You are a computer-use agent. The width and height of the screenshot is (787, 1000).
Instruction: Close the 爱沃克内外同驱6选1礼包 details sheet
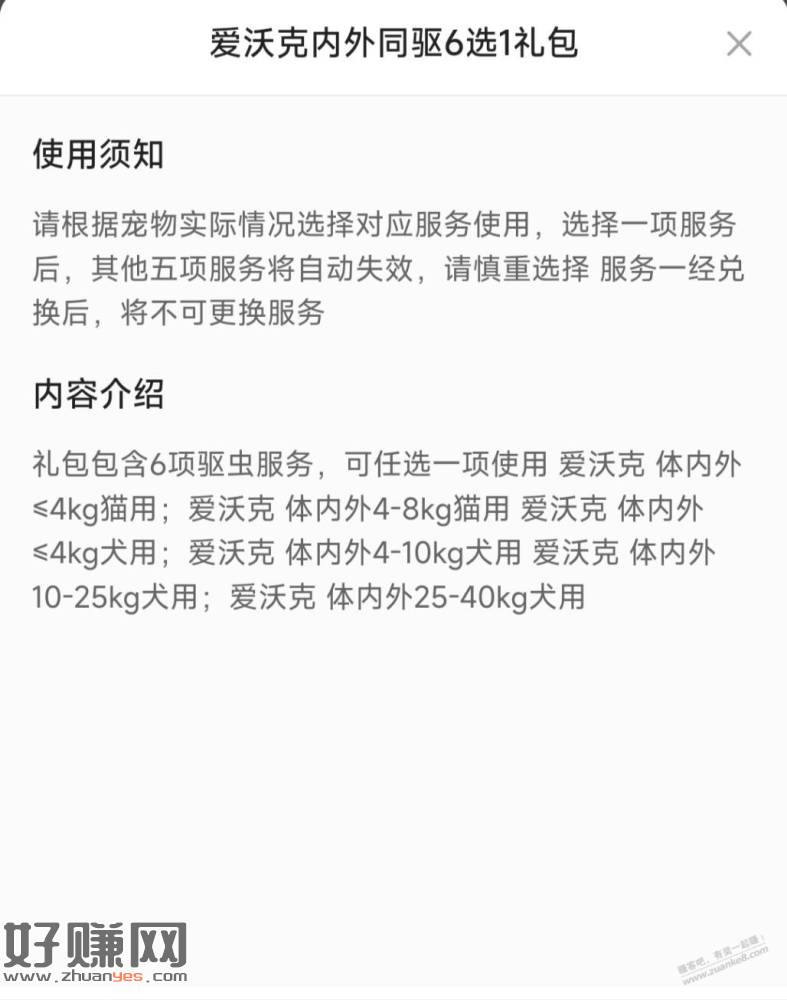(738, 44)
